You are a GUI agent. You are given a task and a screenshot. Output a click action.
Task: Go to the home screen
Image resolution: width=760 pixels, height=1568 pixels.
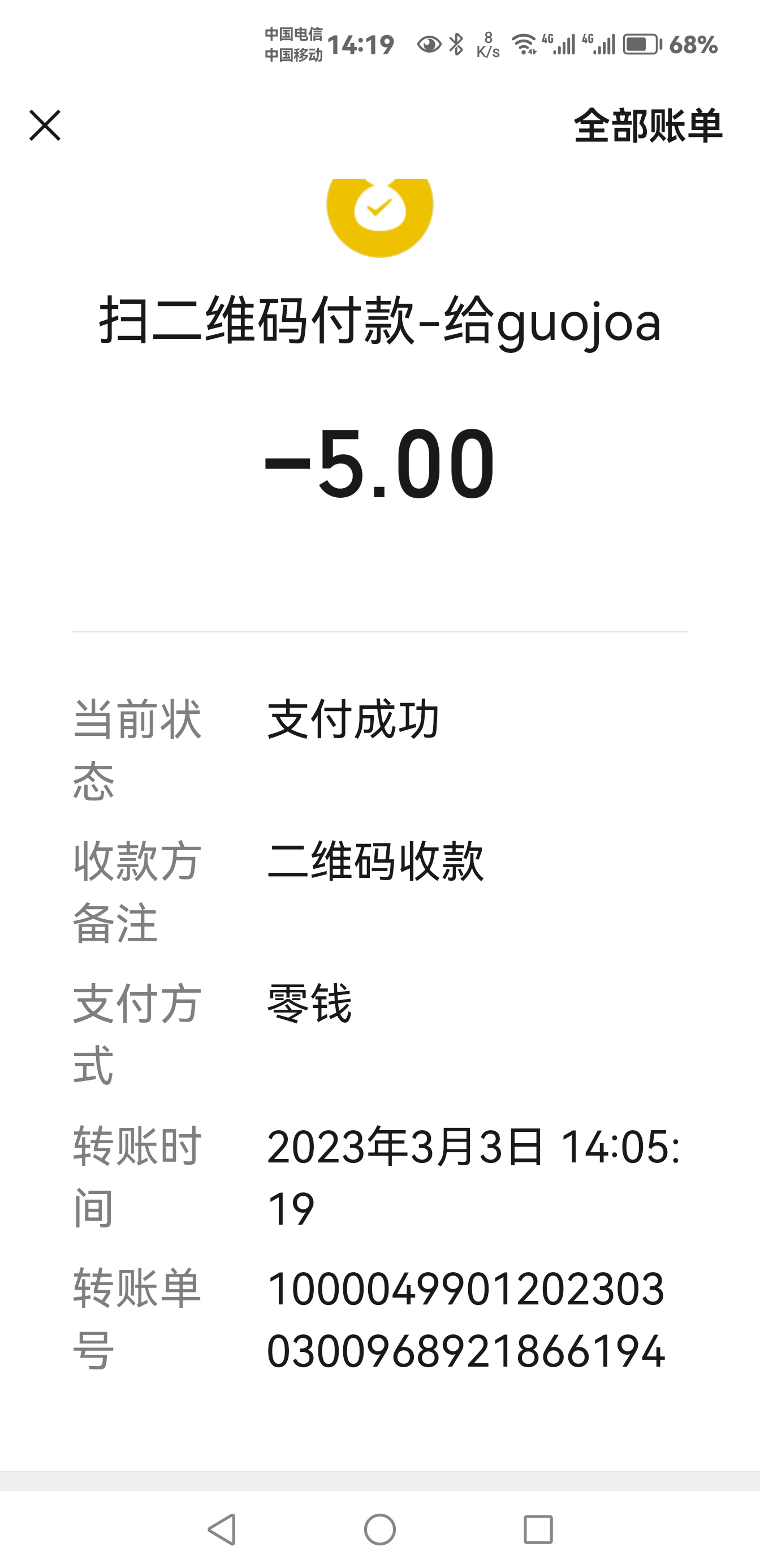point(379,1528)
